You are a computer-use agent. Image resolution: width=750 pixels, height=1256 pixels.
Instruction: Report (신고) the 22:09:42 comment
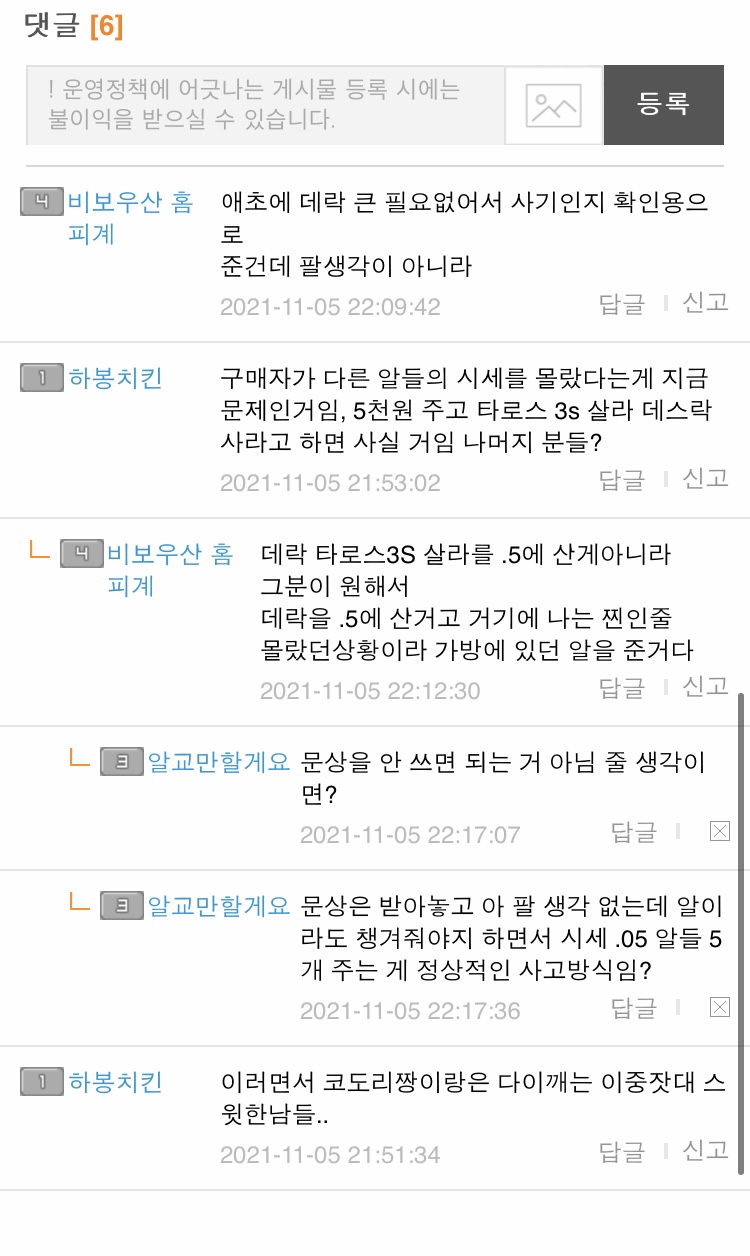pos(705,303)
